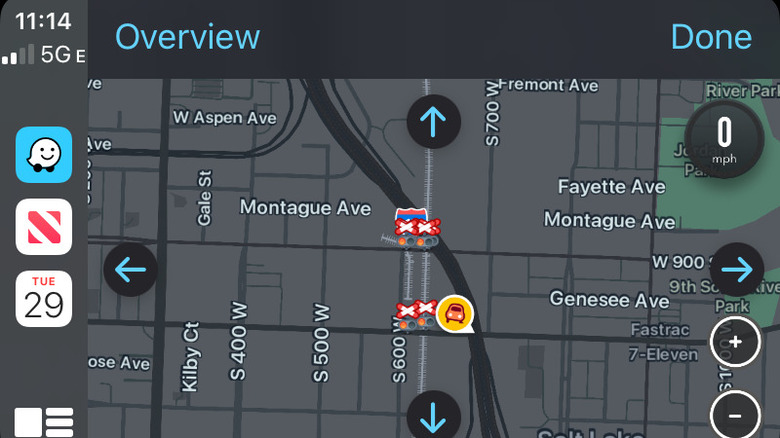The image size is (780, 438).
Task: Zoom out using the minus button
Action: (735, 414)
